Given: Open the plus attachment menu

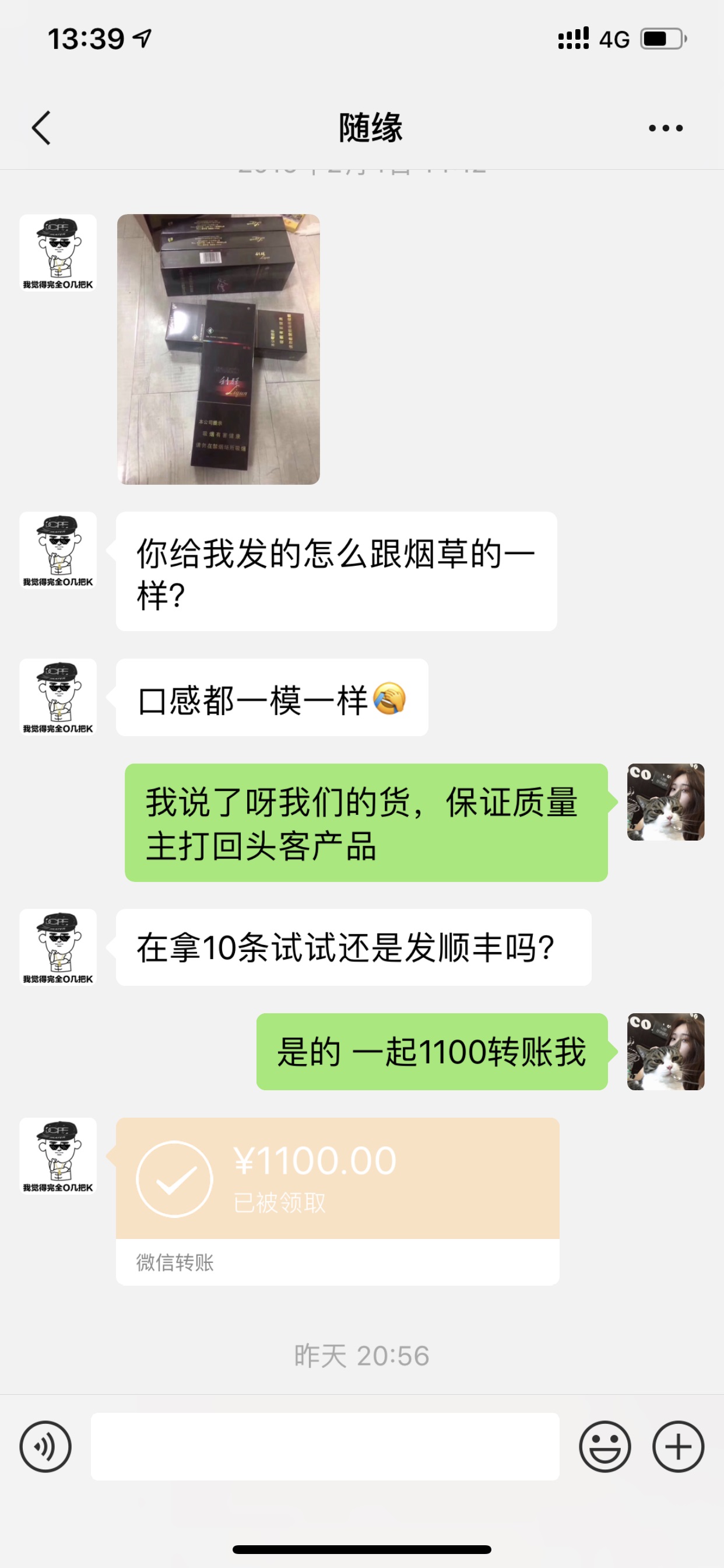Looking at the screenshot, I should (x=679, y=1446).
